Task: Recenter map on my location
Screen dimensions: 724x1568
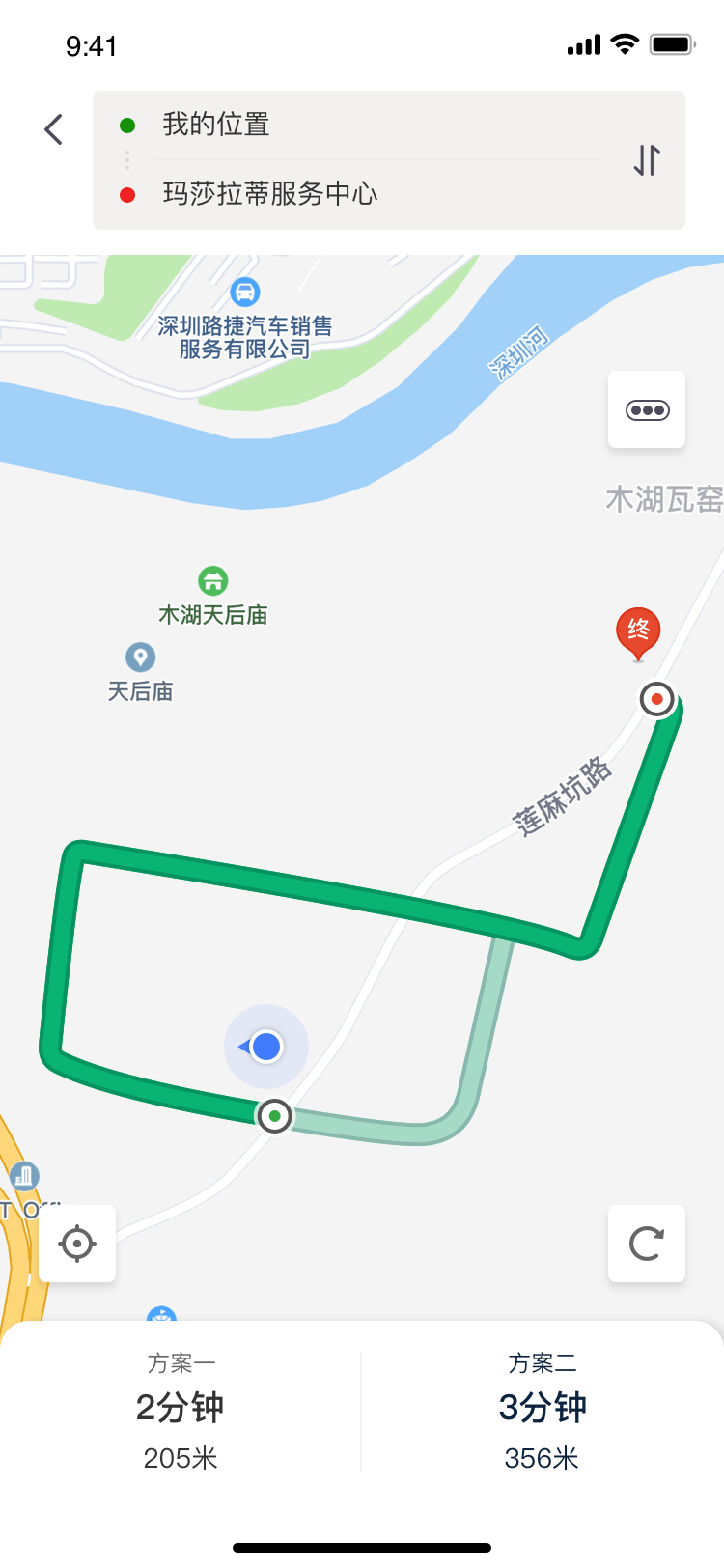Action: click(x=77, y=1244)
